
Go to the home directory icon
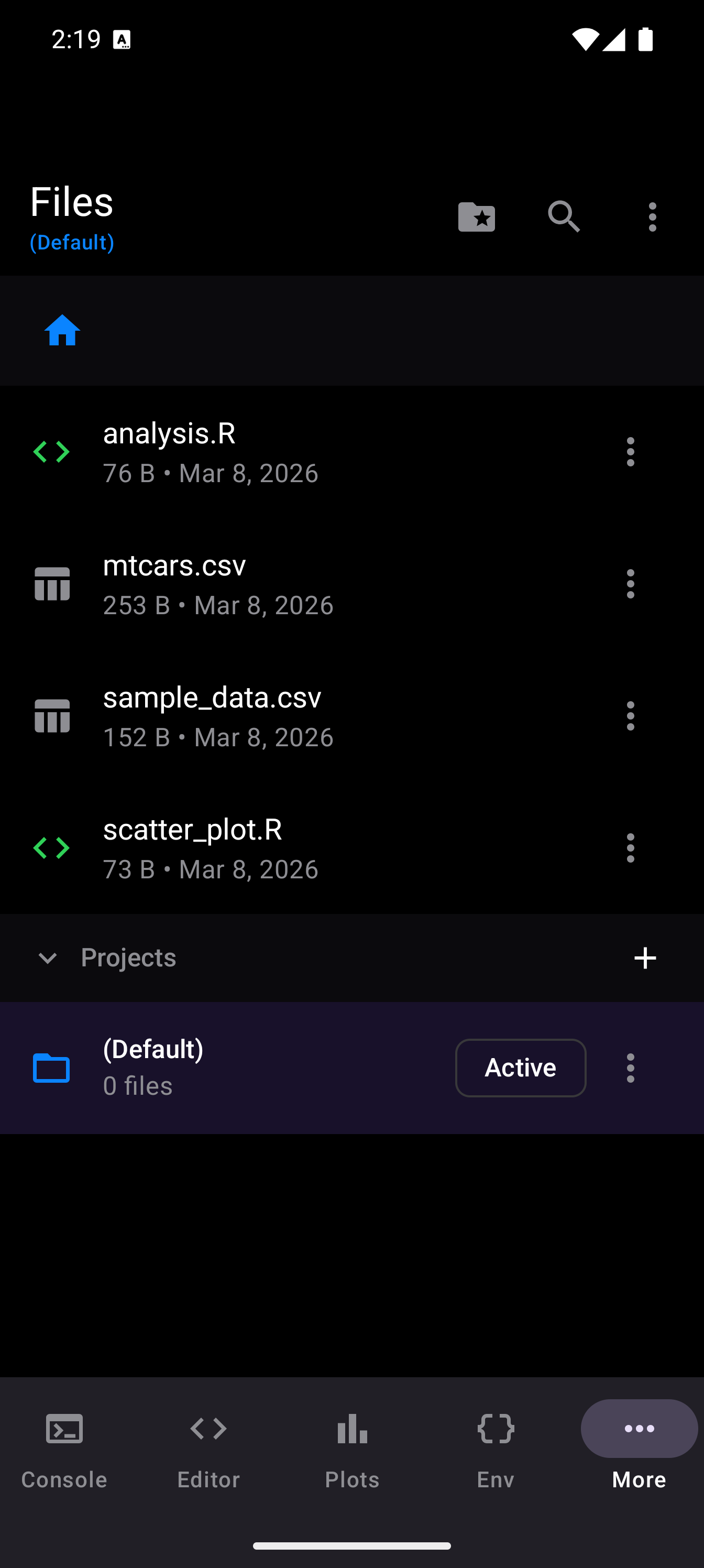pos(62,331)
